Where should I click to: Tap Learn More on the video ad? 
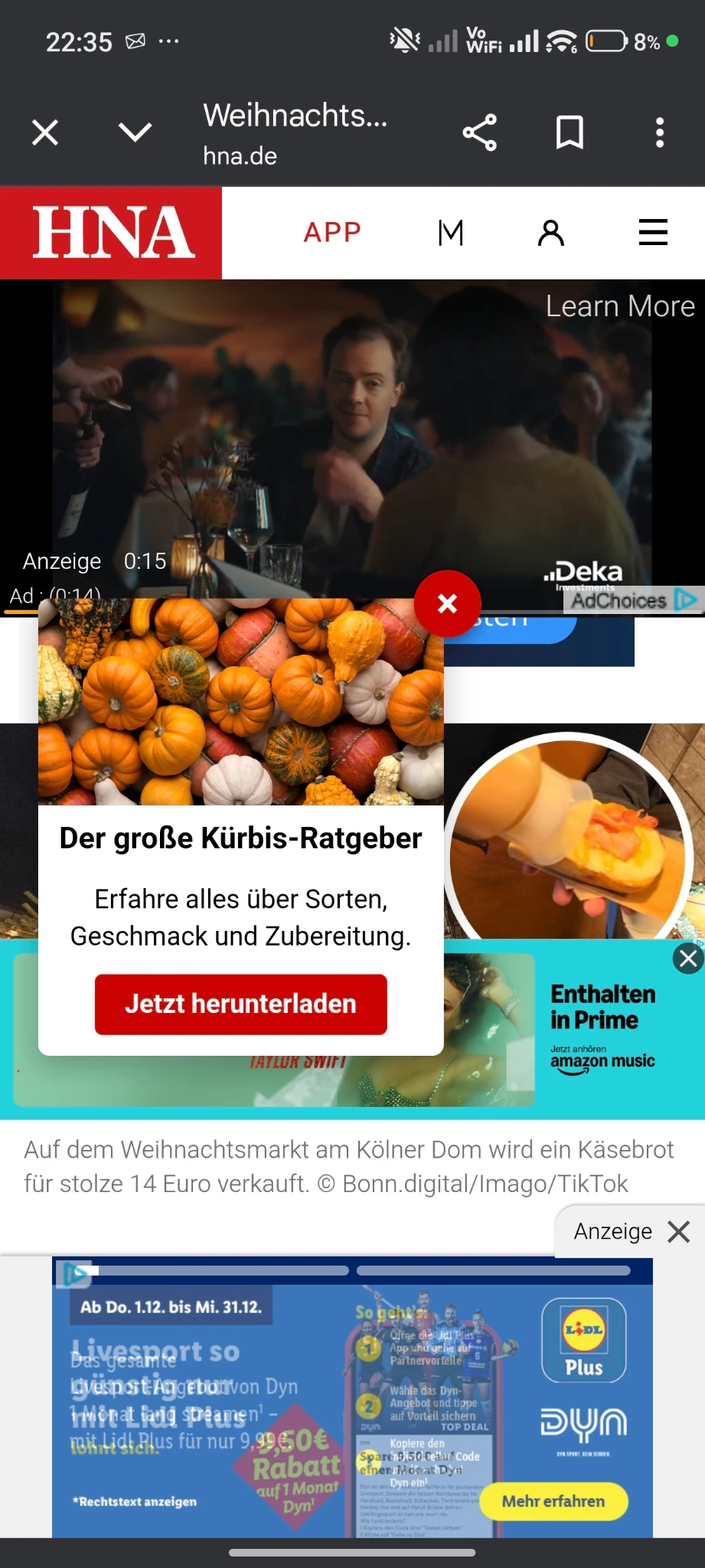click(x=619, y=306)
